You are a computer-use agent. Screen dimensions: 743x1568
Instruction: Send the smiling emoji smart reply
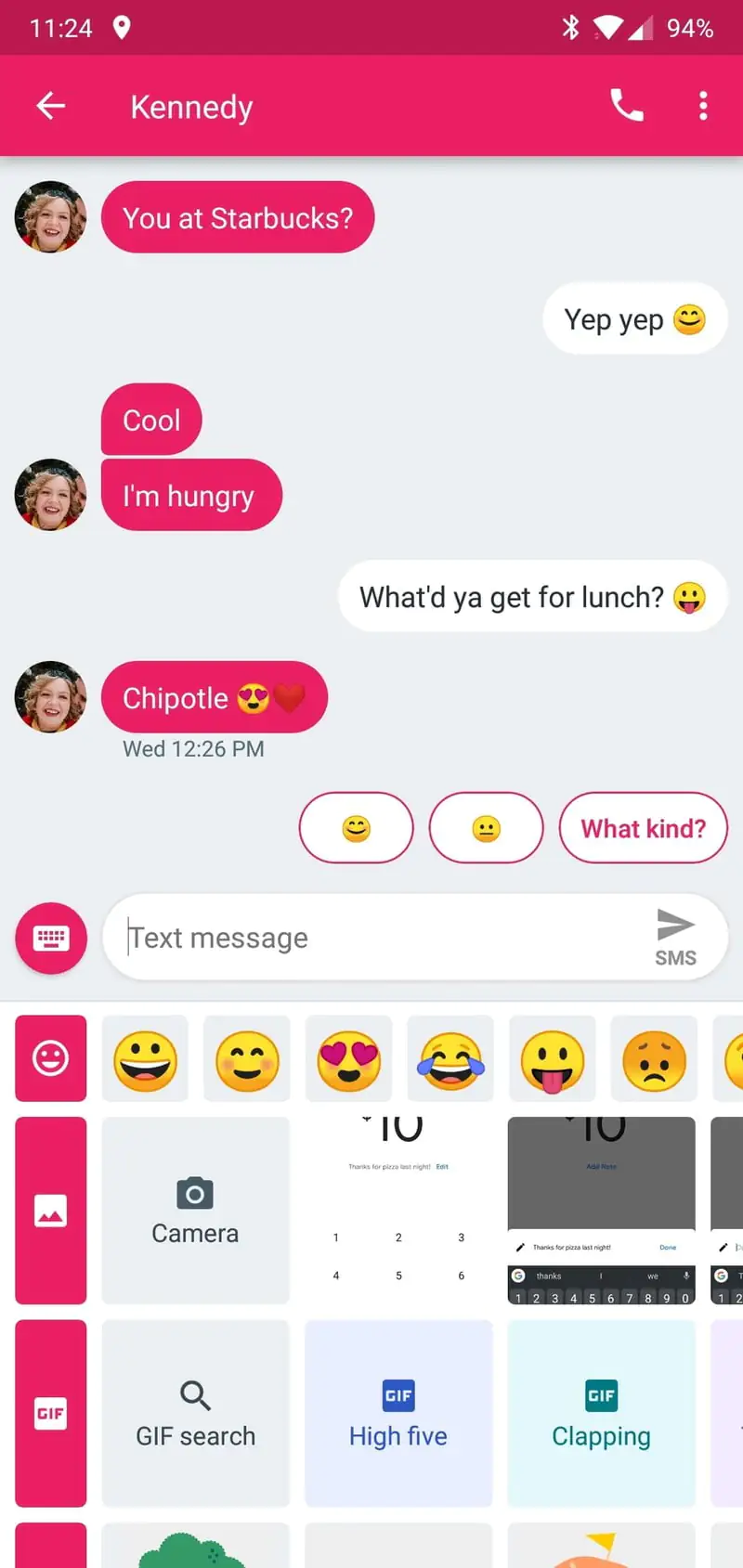click(356, 827)
